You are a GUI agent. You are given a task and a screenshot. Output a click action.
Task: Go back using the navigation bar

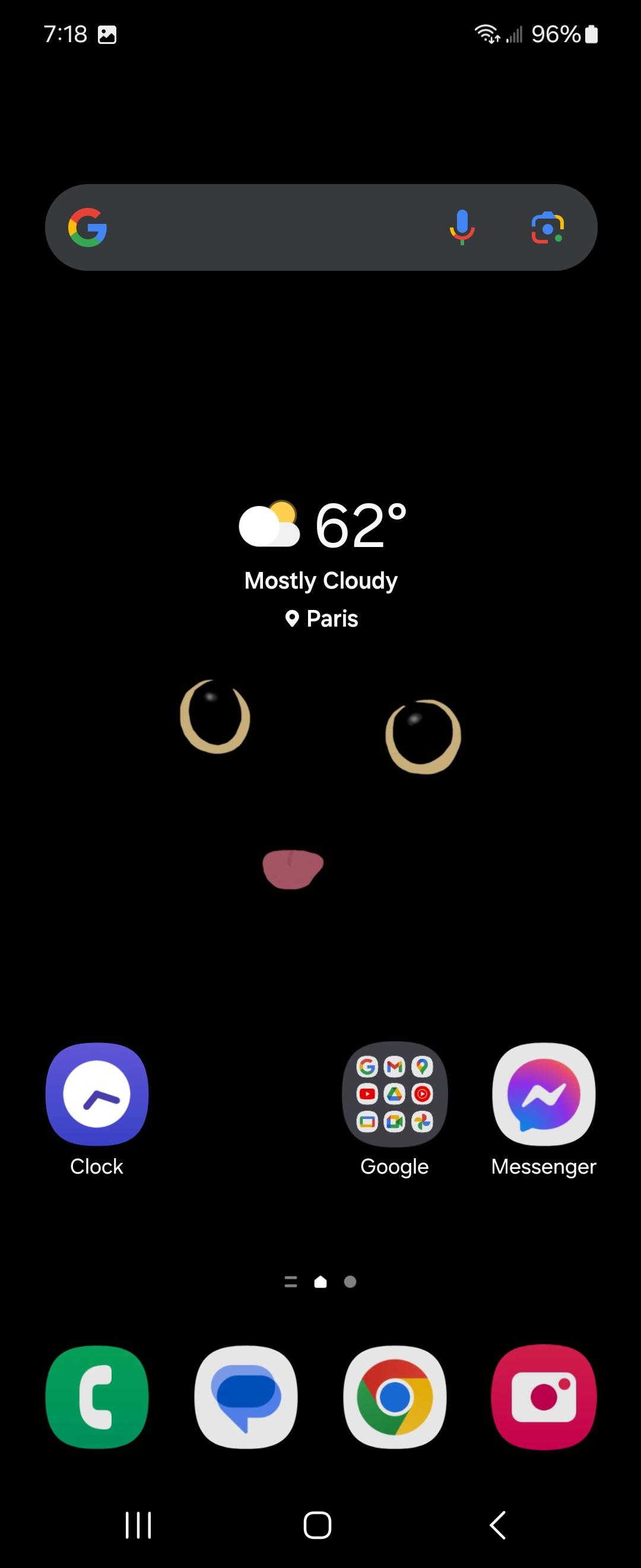point(497,1525)
